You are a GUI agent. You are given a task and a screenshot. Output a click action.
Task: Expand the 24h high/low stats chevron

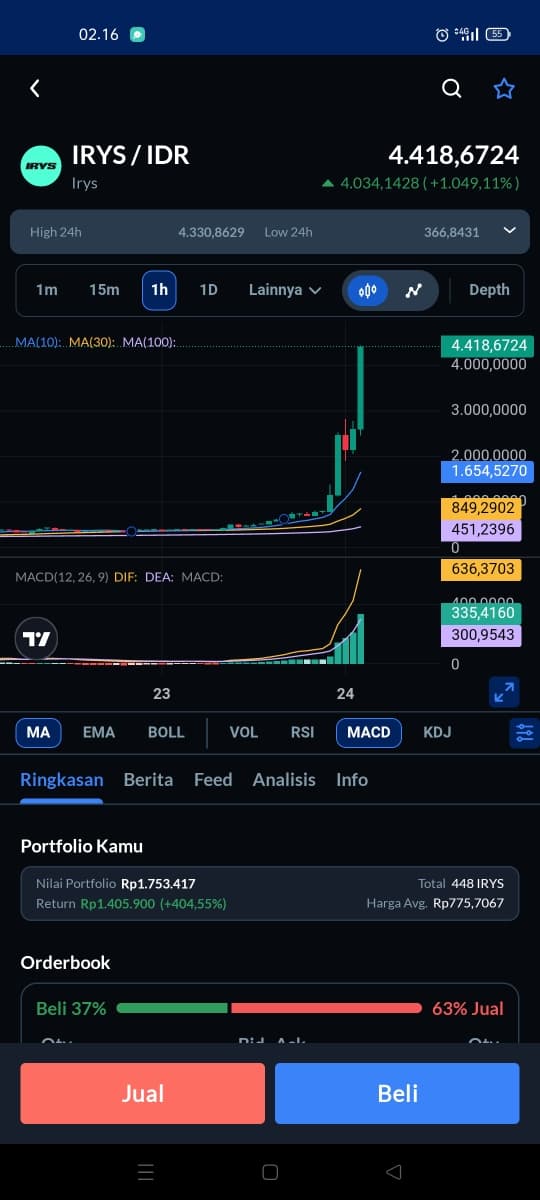coord(510,231)
